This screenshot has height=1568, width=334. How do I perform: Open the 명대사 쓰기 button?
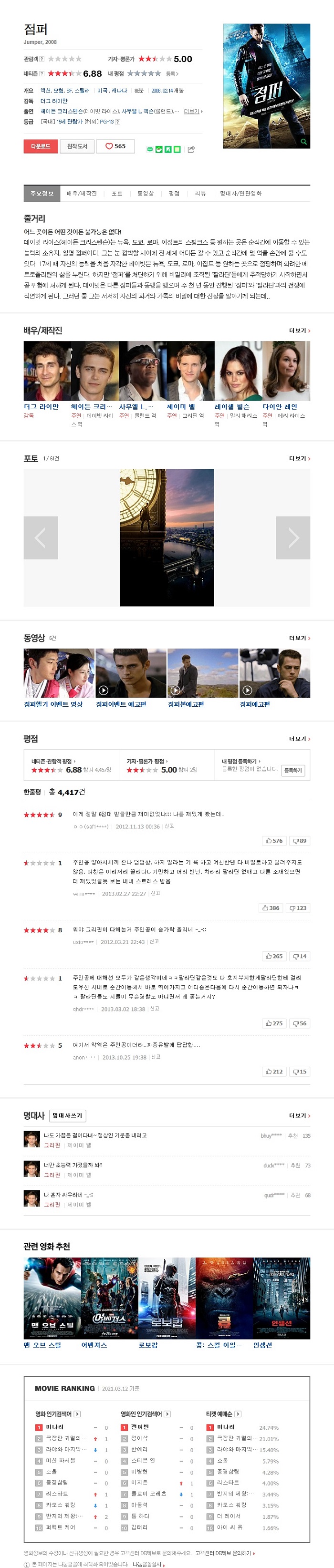67,1115
